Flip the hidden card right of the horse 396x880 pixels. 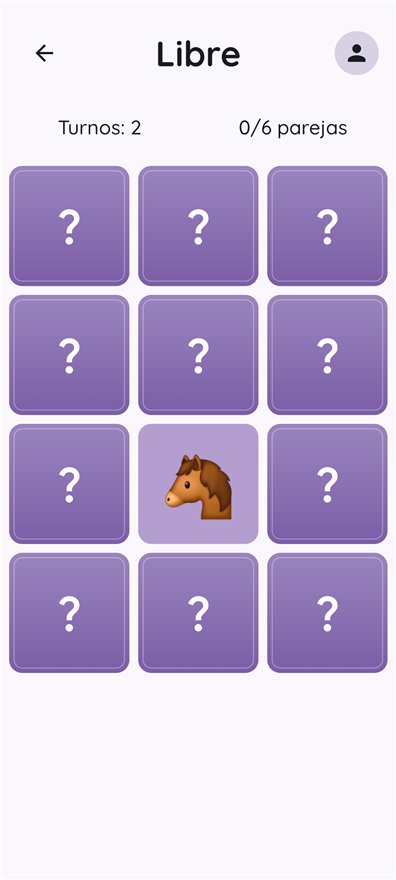point(327,484)
